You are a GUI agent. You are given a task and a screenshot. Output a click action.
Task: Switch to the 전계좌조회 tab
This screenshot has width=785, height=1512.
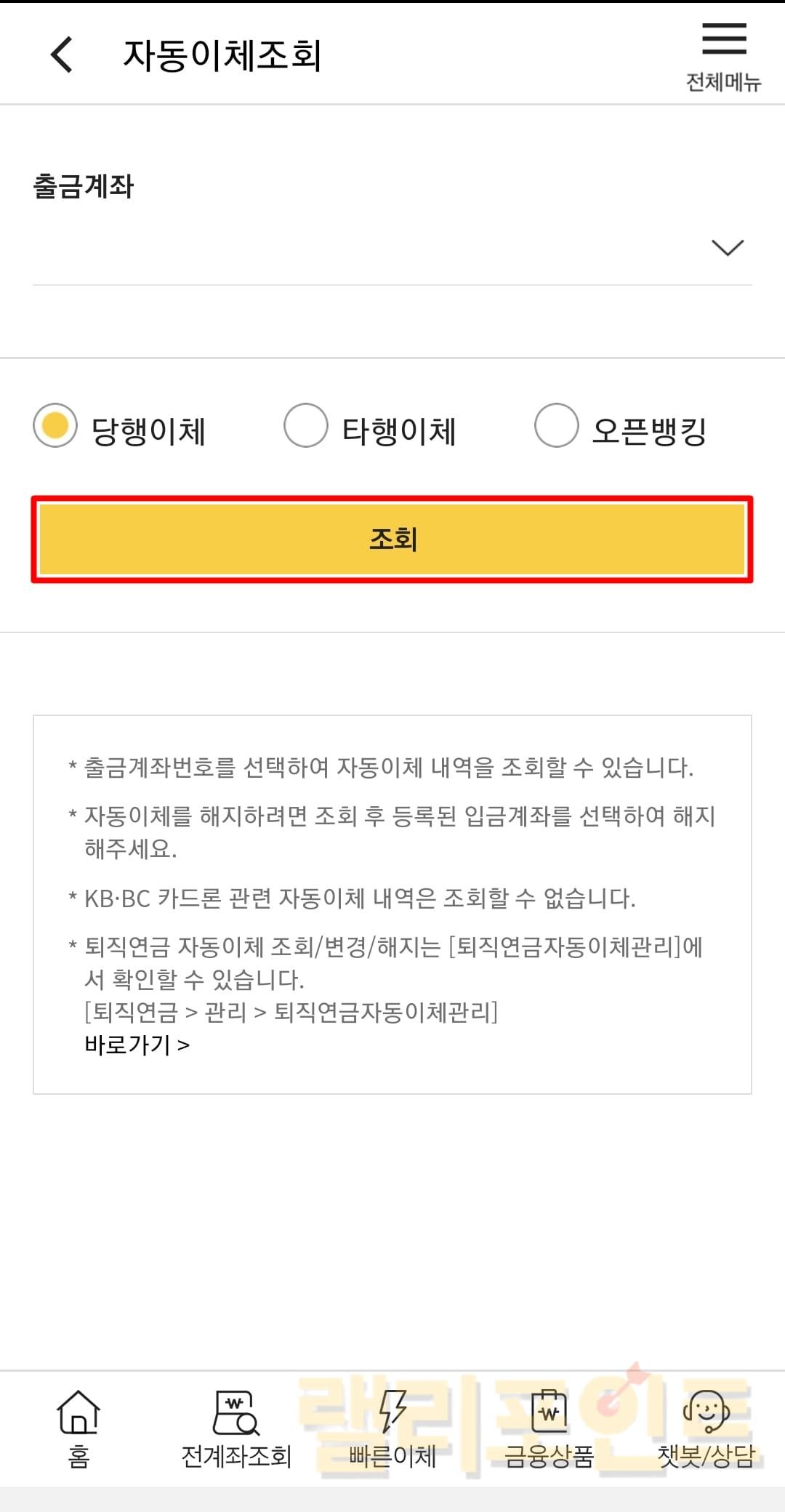[235, 1428]
